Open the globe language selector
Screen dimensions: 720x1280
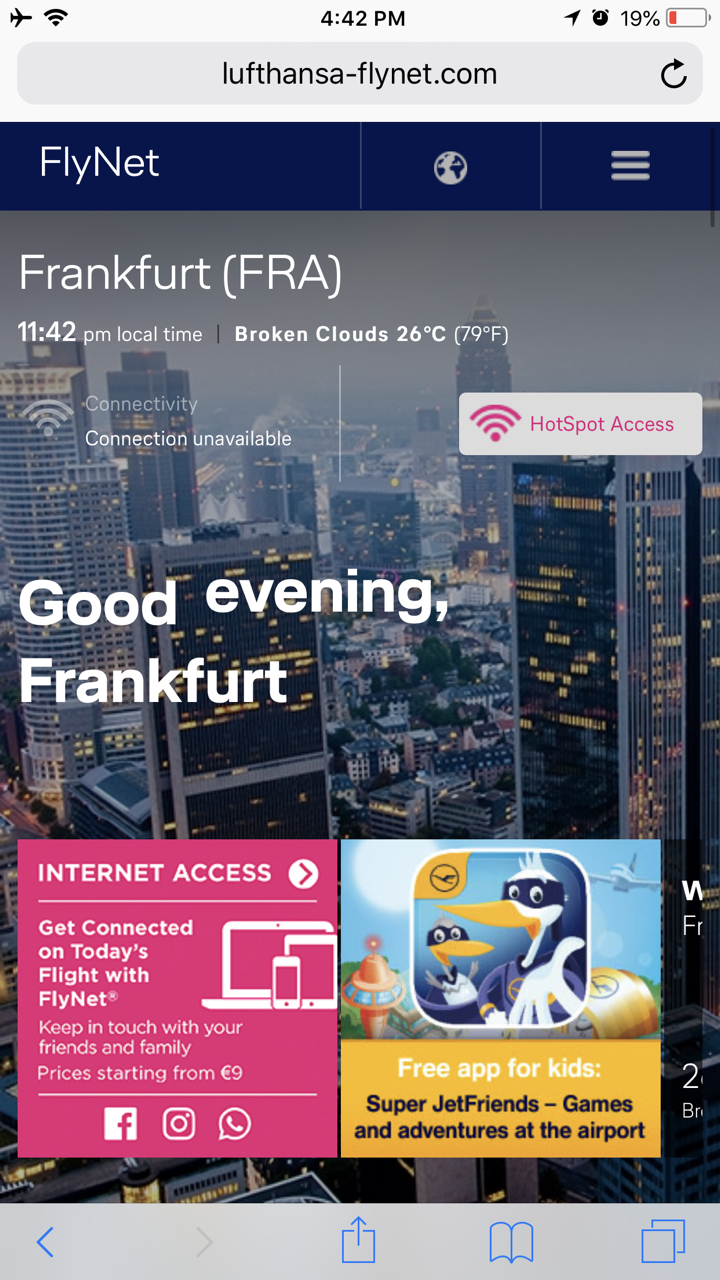[x=450, y=167]
